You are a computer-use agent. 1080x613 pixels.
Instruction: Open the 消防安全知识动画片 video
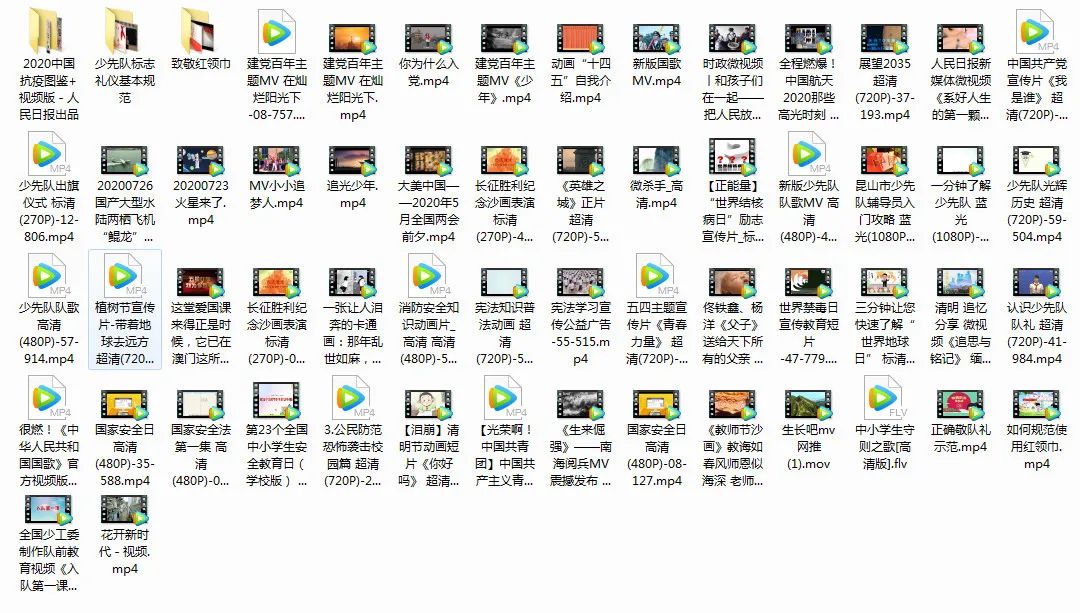point(429,278)
